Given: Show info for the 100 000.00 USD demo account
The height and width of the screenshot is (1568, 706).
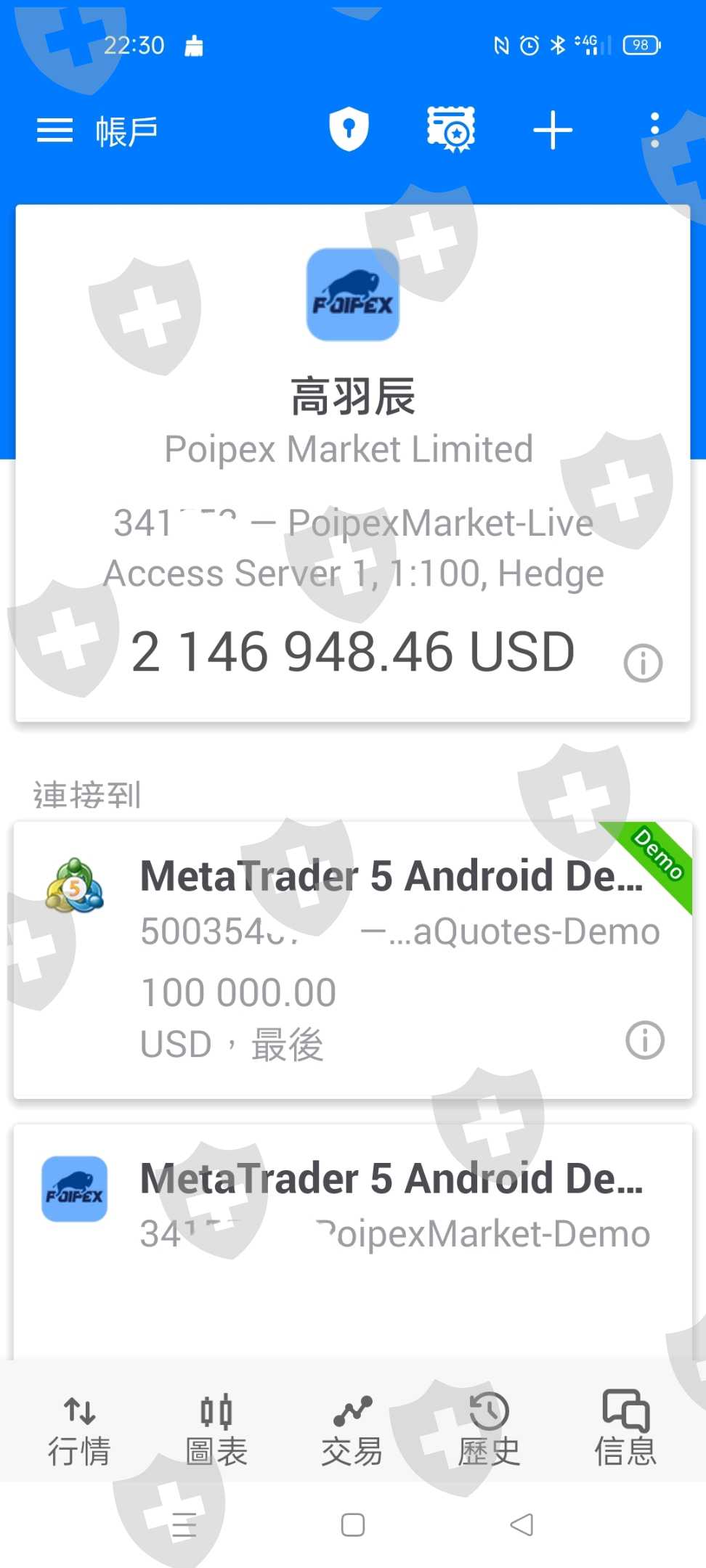Looking at the screenshot, I should (645, 1040).
